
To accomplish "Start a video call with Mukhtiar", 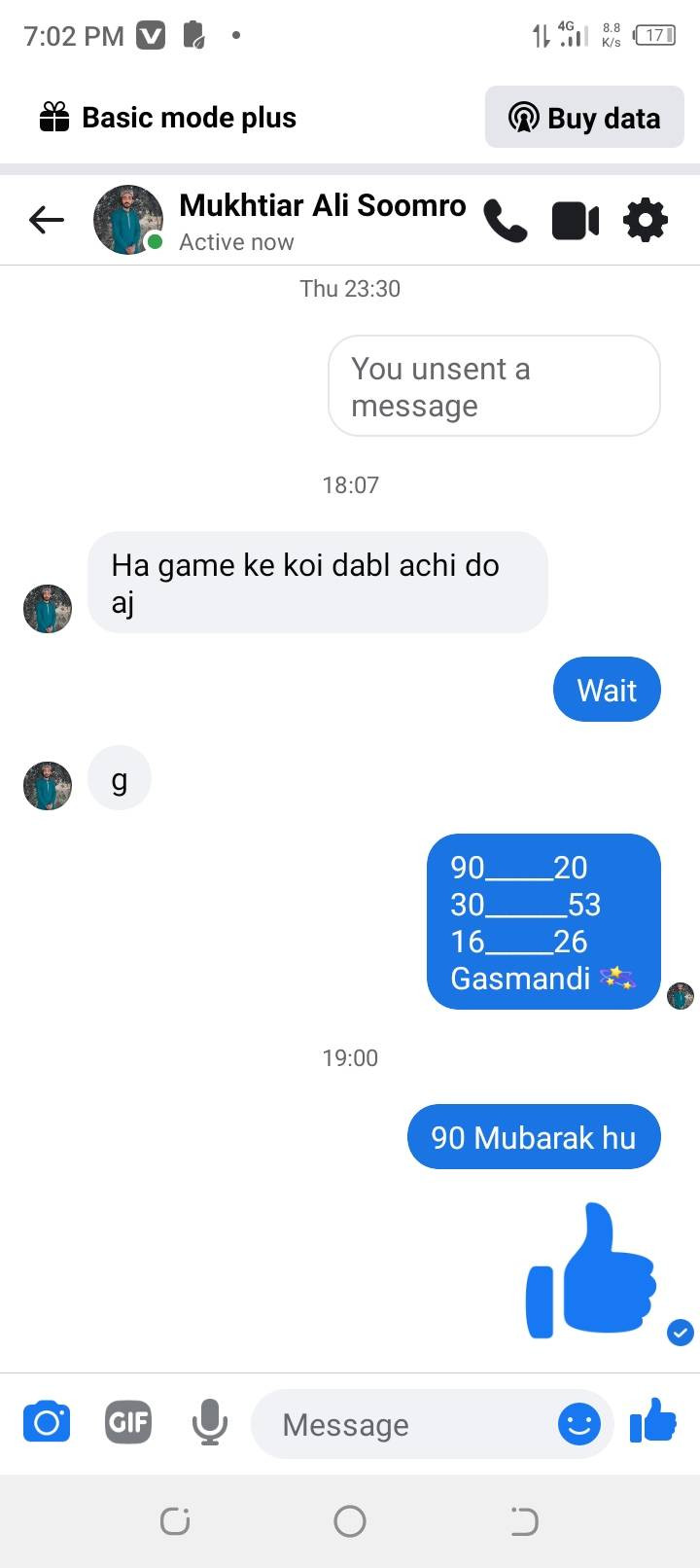I will tap(576, 221).
